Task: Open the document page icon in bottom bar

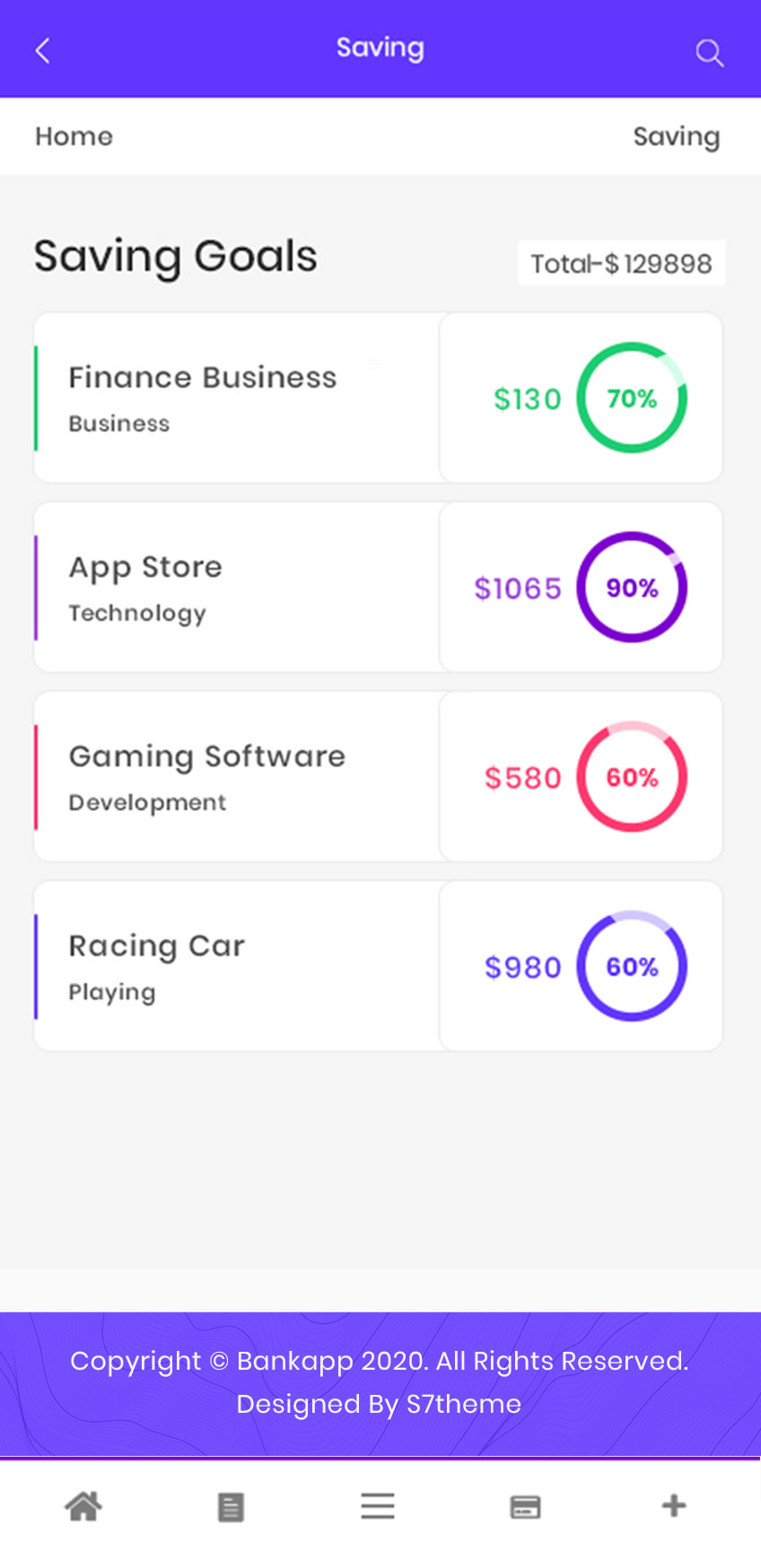Action: (231, 1507)
